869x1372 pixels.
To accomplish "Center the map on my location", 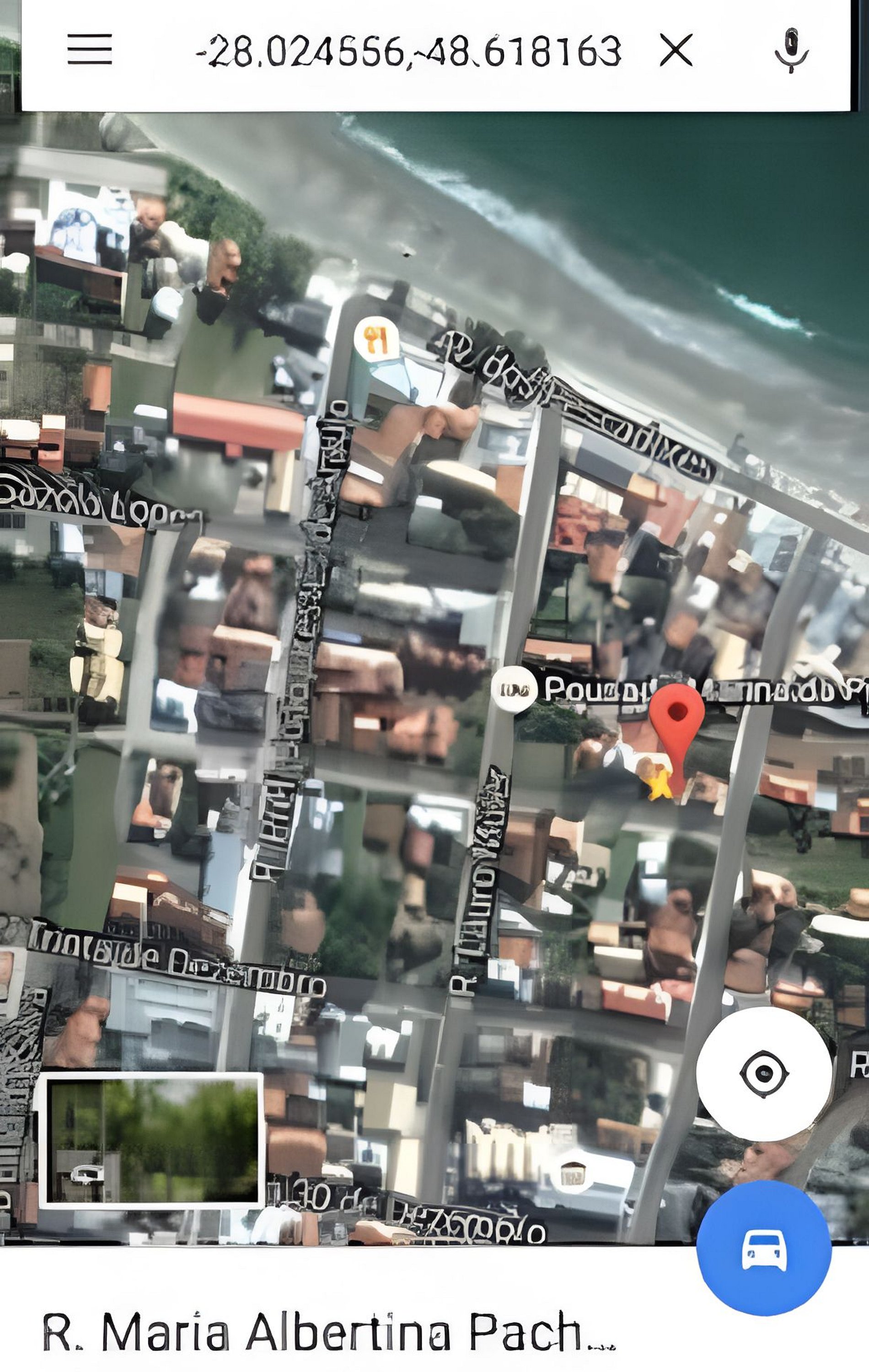I will coord(764,1073).
